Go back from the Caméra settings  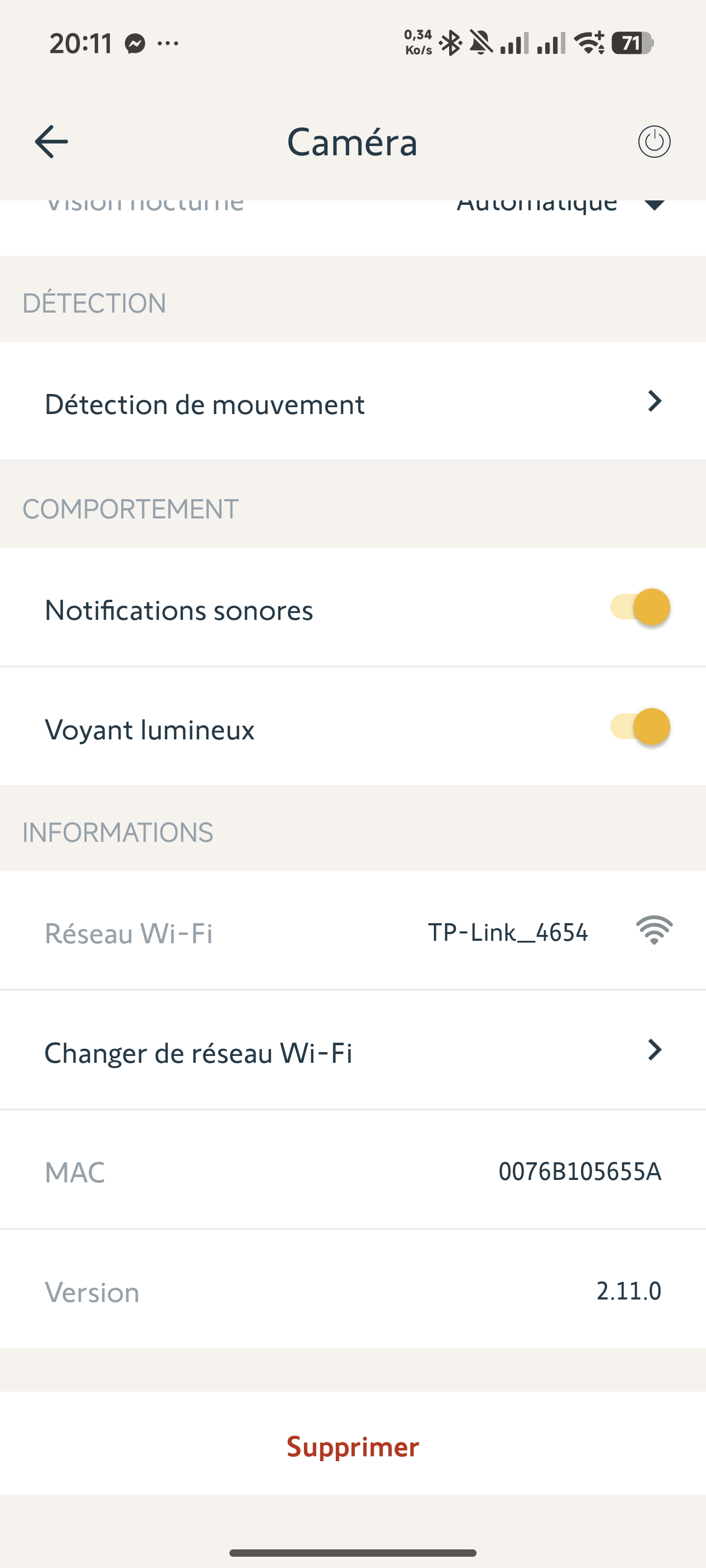51,142
